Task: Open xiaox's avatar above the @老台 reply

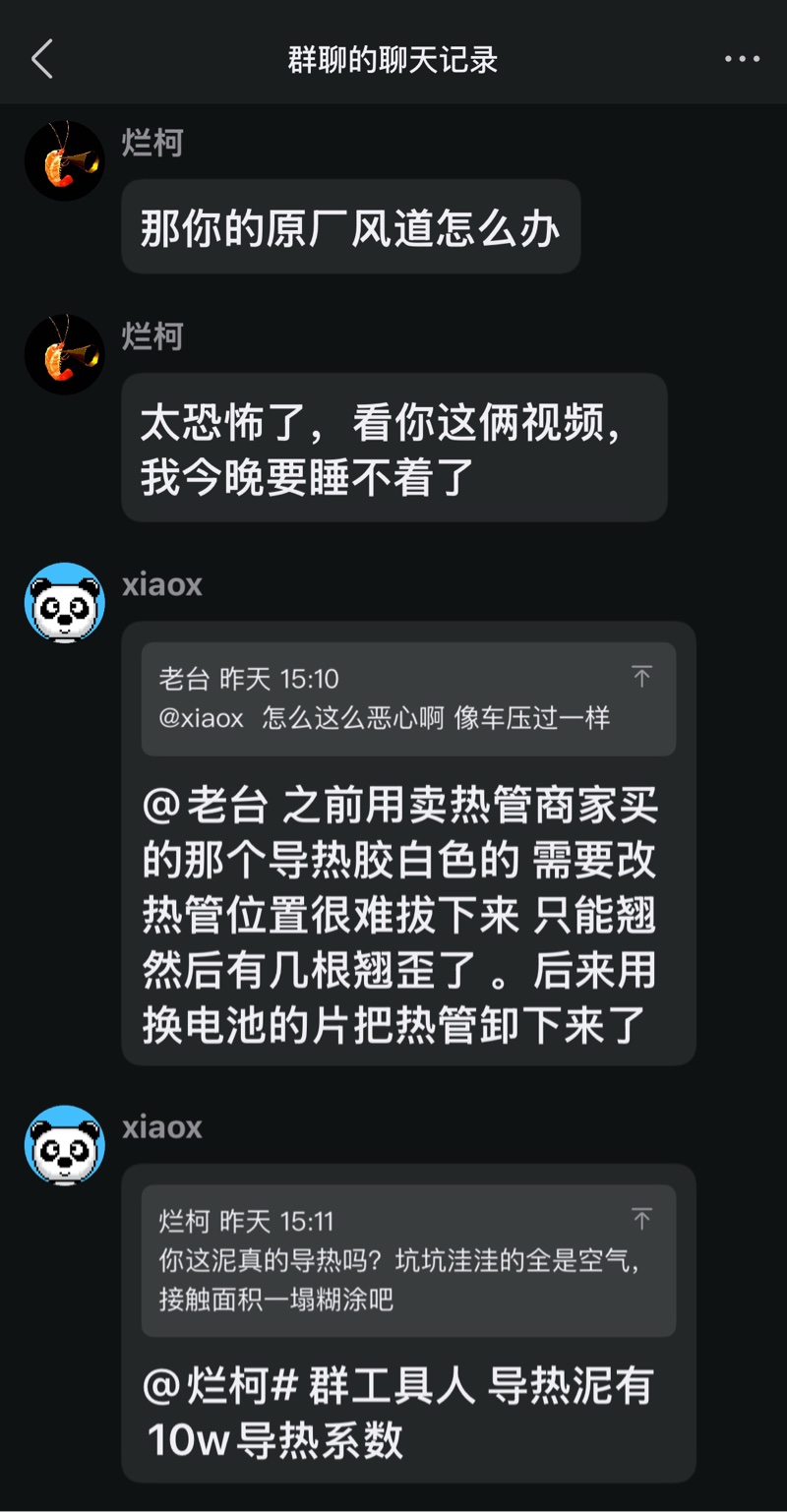Action: 65,603
